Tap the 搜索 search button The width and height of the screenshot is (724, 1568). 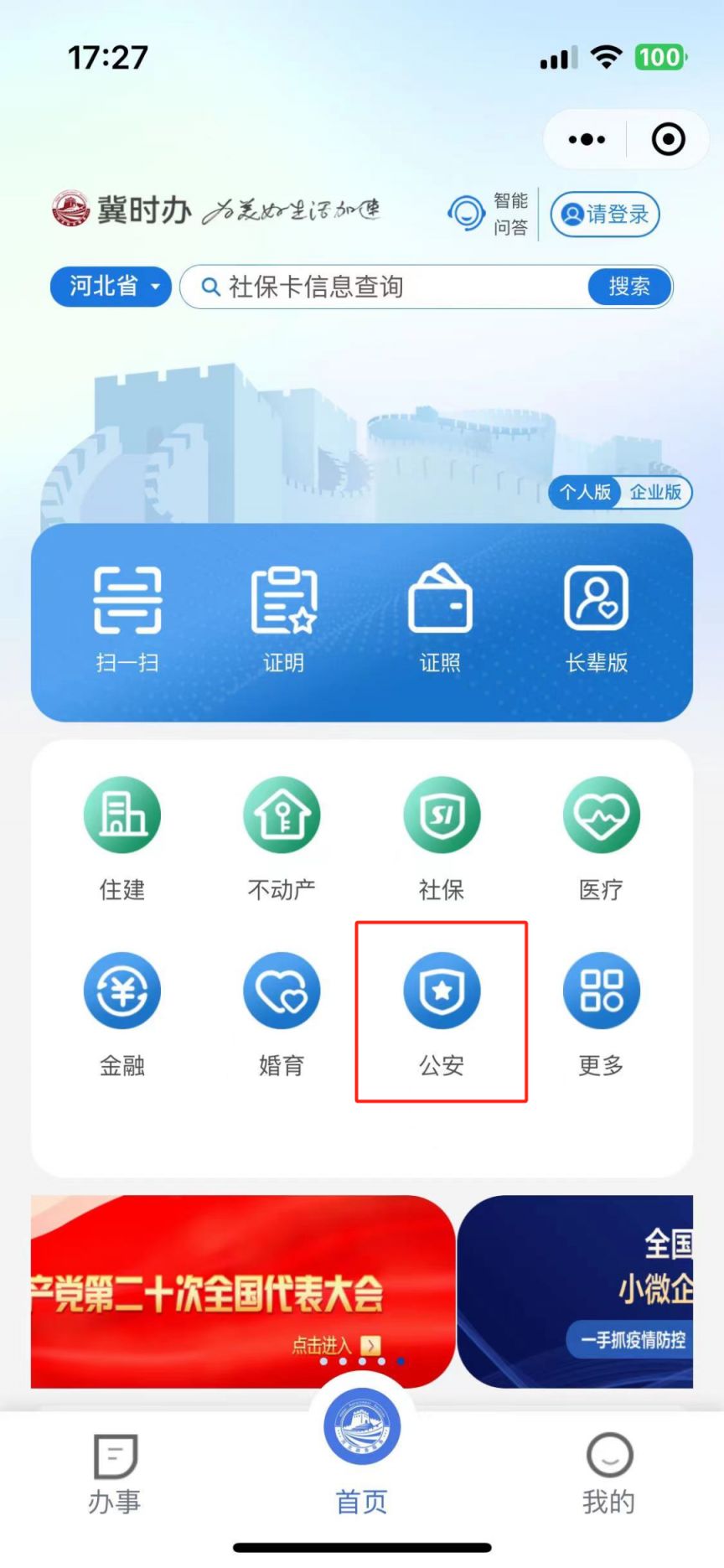pos(629,287)
